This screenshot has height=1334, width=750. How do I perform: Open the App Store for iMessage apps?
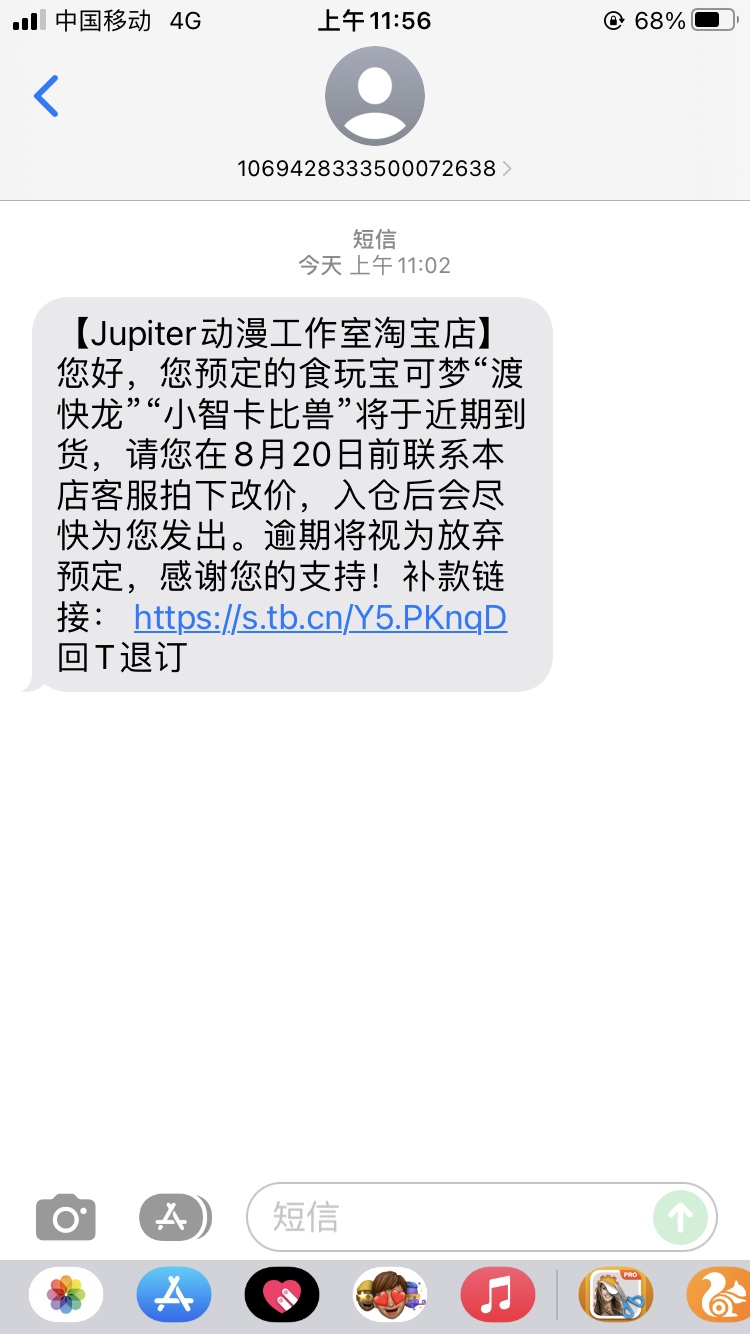174,1296
